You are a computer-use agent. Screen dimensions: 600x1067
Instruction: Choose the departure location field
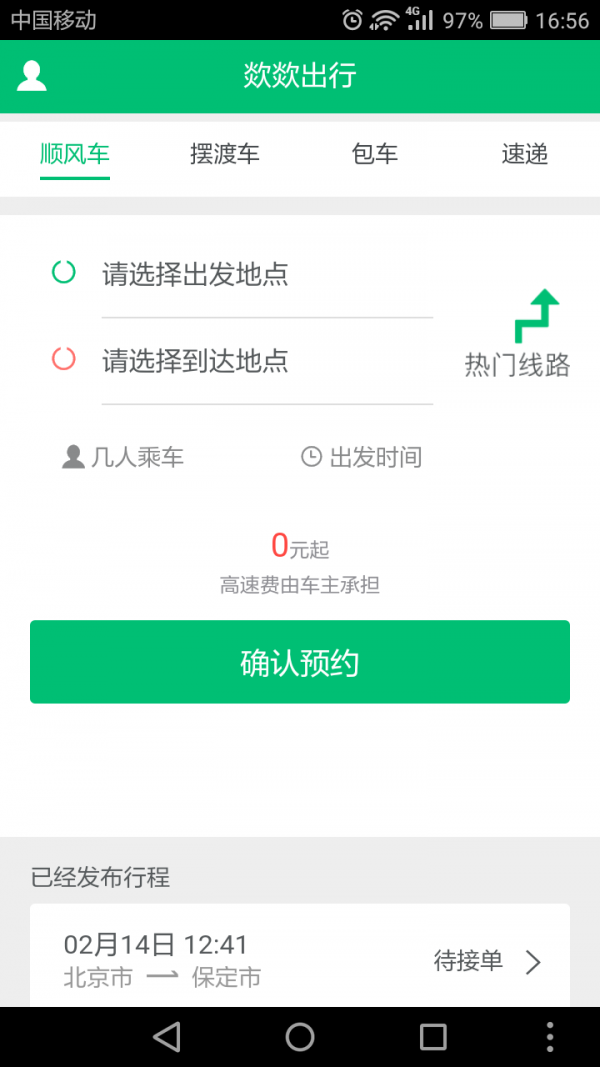(x=267, y=274)
